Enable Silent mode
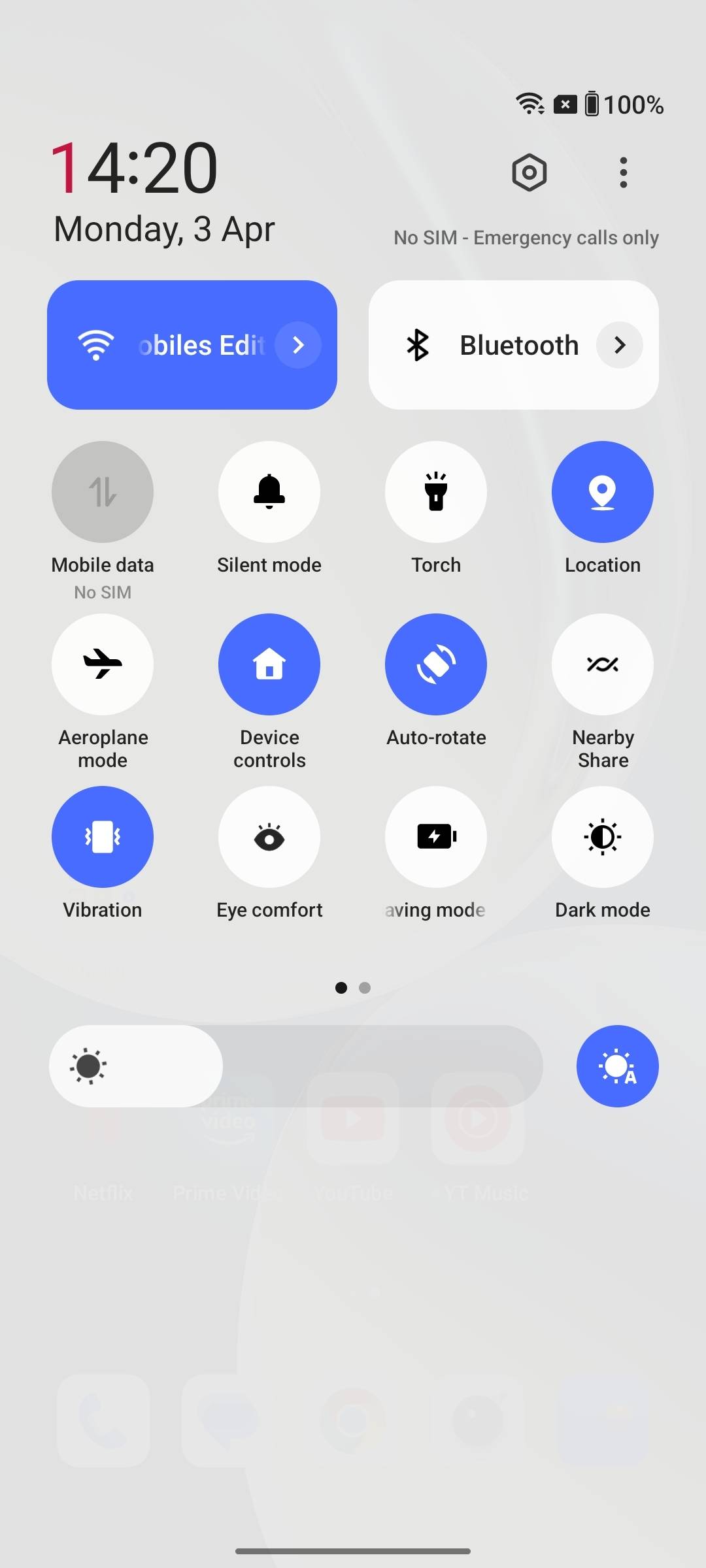Screen dimensions: 706x1568 point(269,492)
